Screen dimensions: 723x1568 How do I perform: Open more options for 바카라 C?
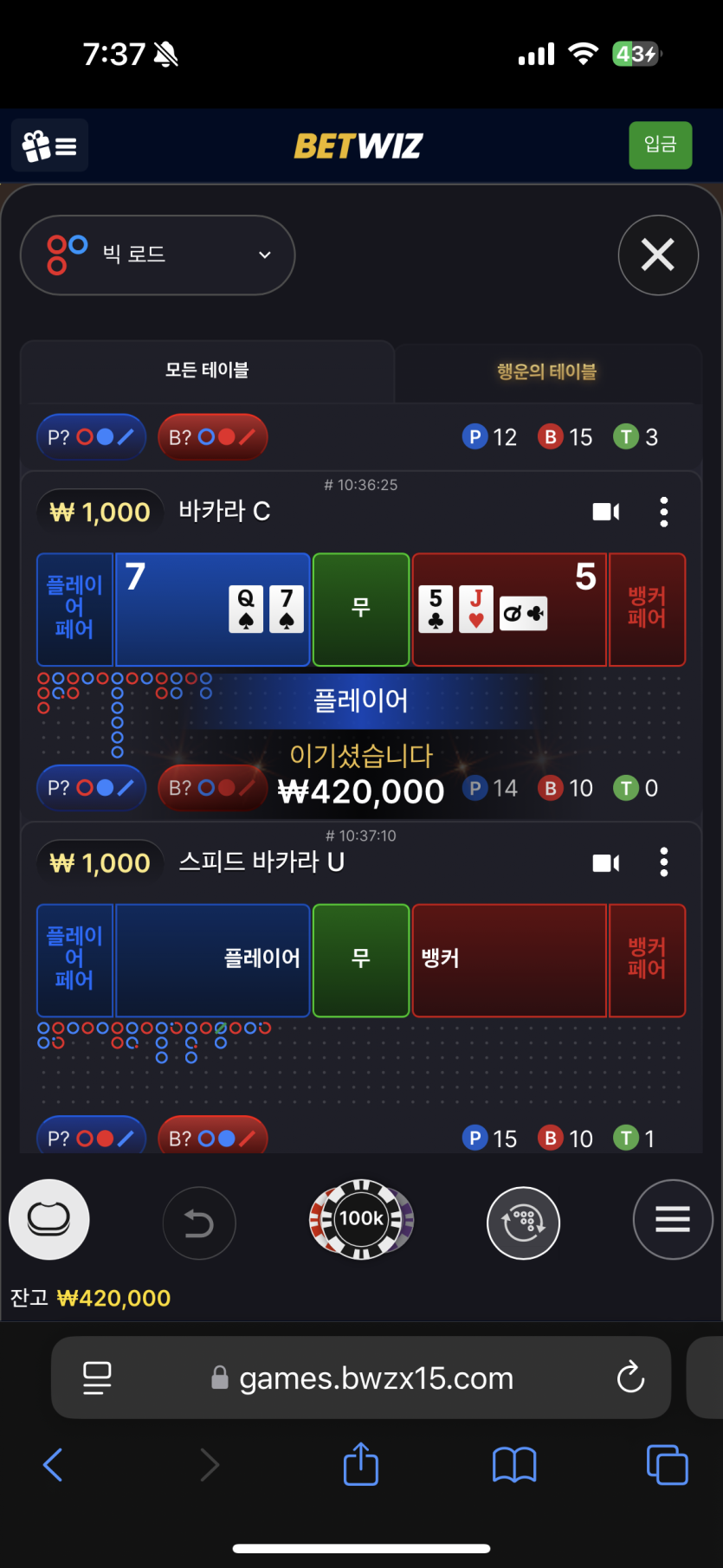click(664, 512)
